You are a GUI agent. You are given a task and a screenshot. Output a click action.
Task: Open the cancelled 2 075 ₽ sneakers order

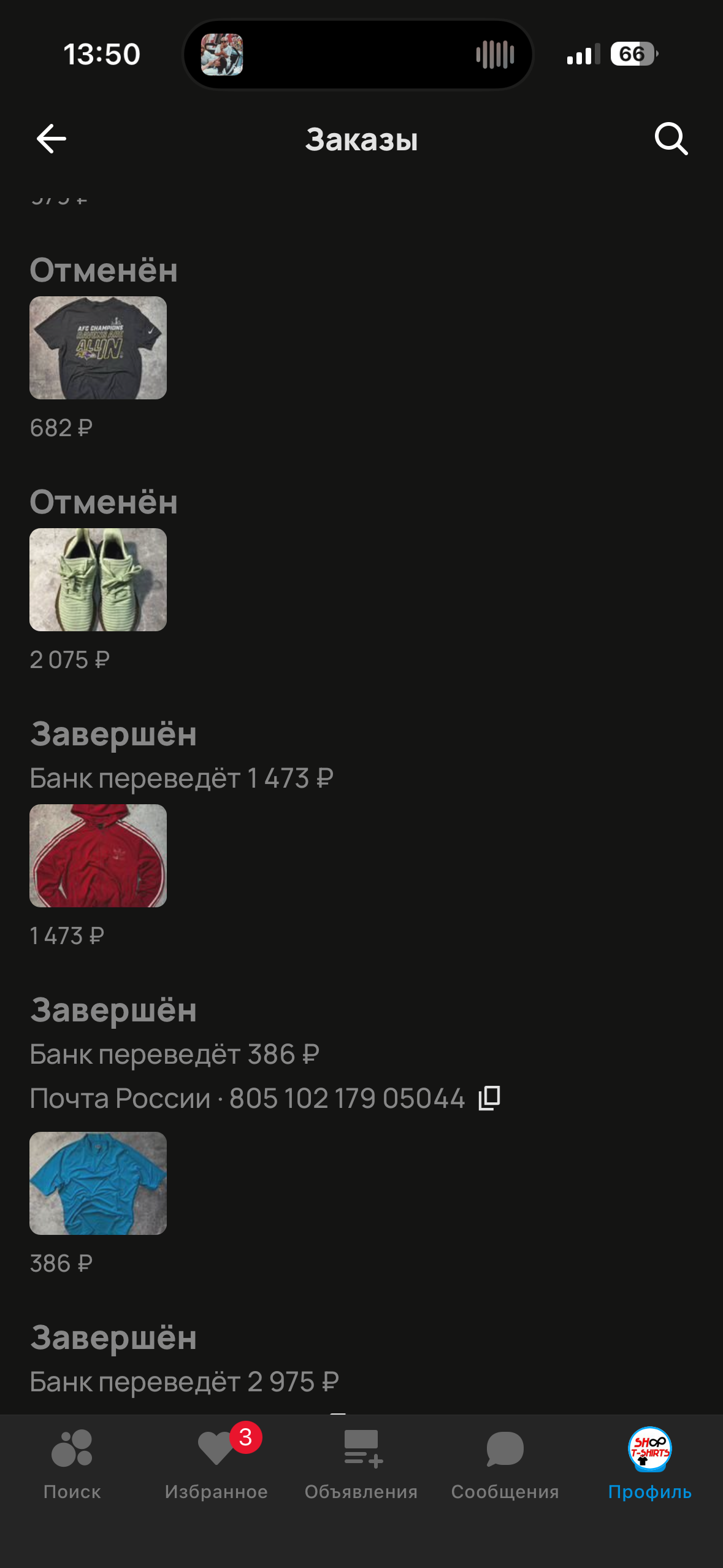coord(98,580)
